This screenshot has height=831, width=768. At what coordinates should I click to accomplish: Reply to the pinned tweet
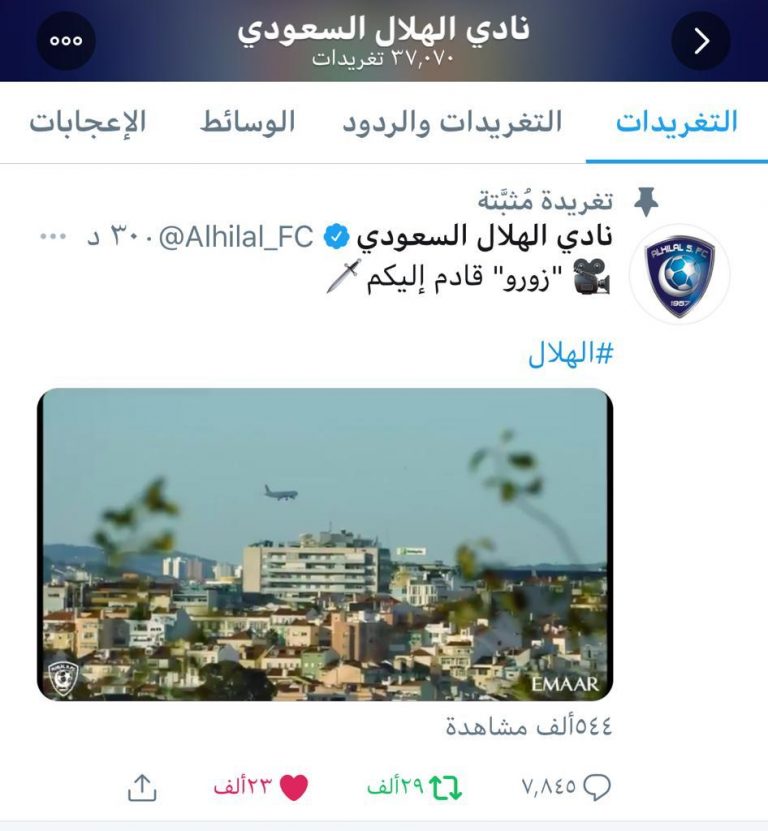pyautogui.click(x=596, y=787)
